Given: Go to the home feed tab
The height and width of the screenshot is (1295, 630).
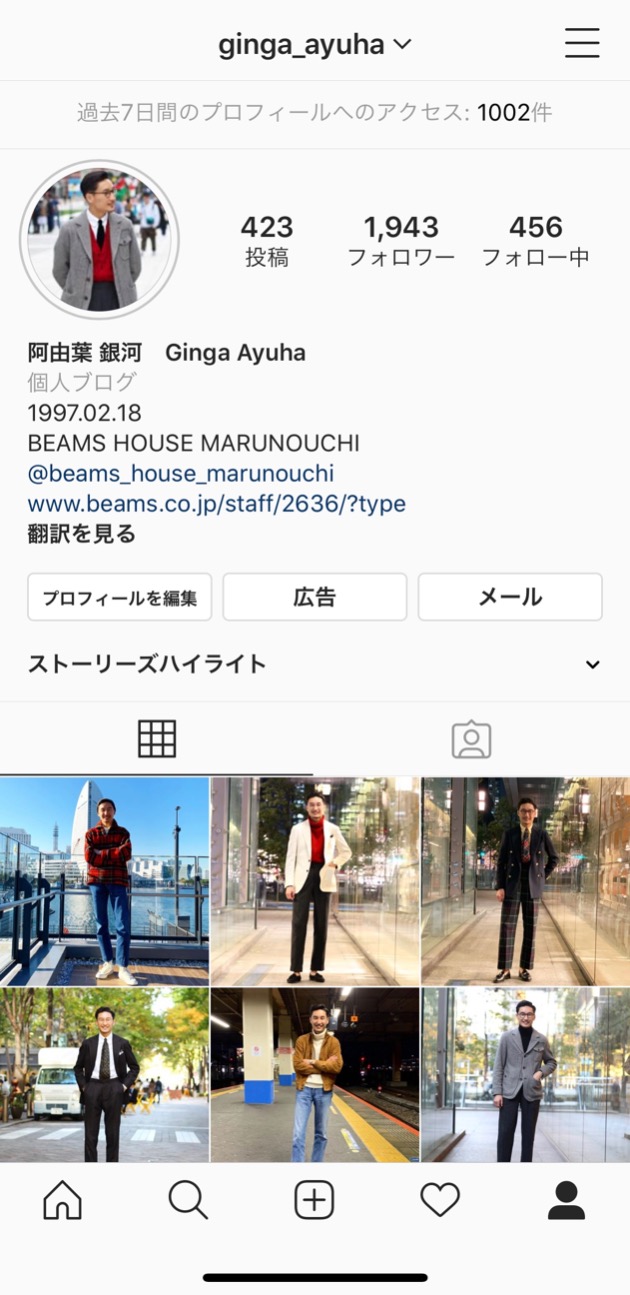Looking at the screenshot, I should click(62, 1199).
